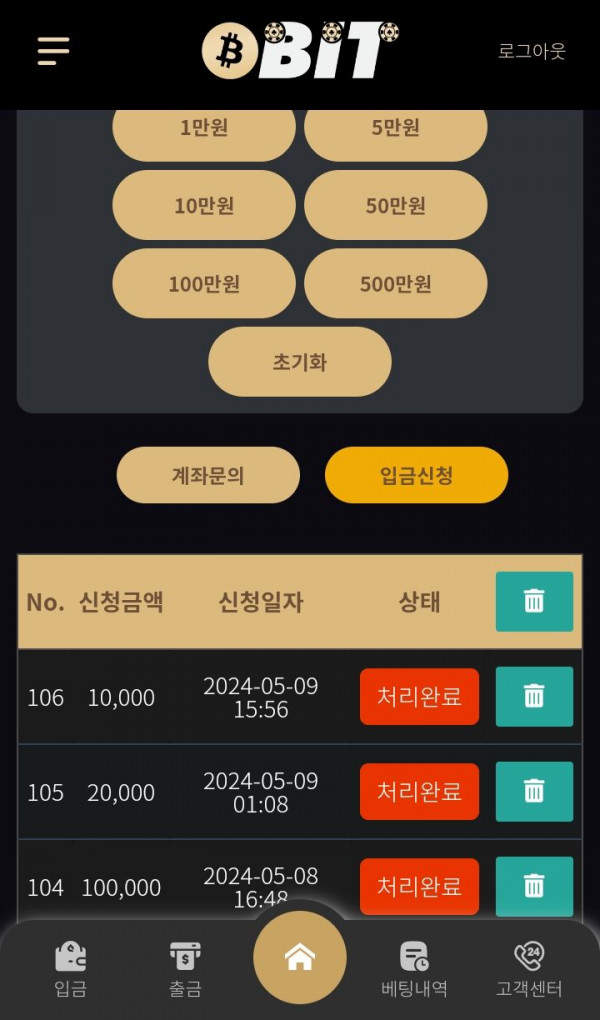Image resolution: width=600 pixels, height=1020 pixels.
Task: Delete deposit record No. 106
Action: [534, 696]
